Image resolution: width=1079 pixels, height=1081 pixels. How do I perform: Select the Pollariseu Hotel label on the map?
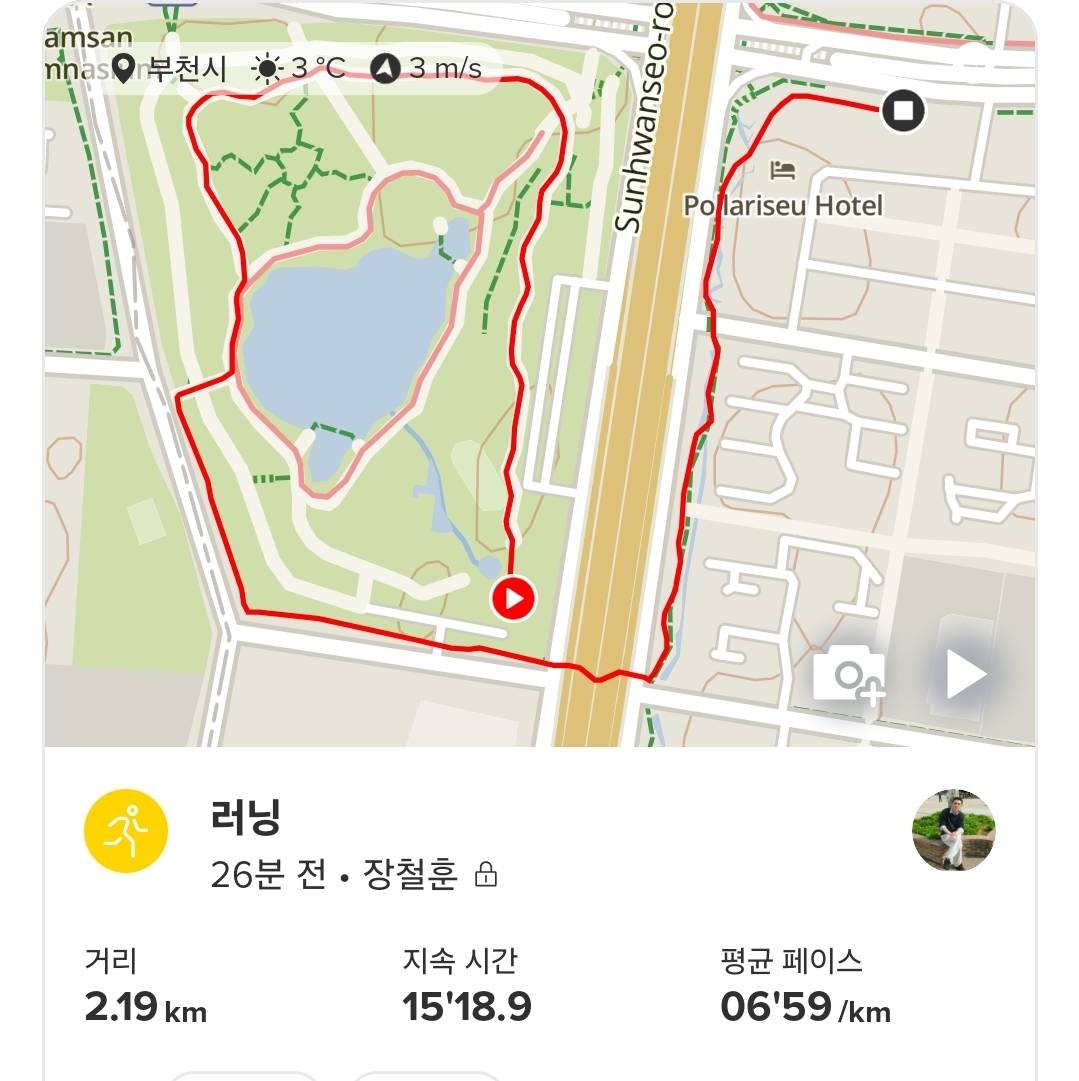coord(786,206)
